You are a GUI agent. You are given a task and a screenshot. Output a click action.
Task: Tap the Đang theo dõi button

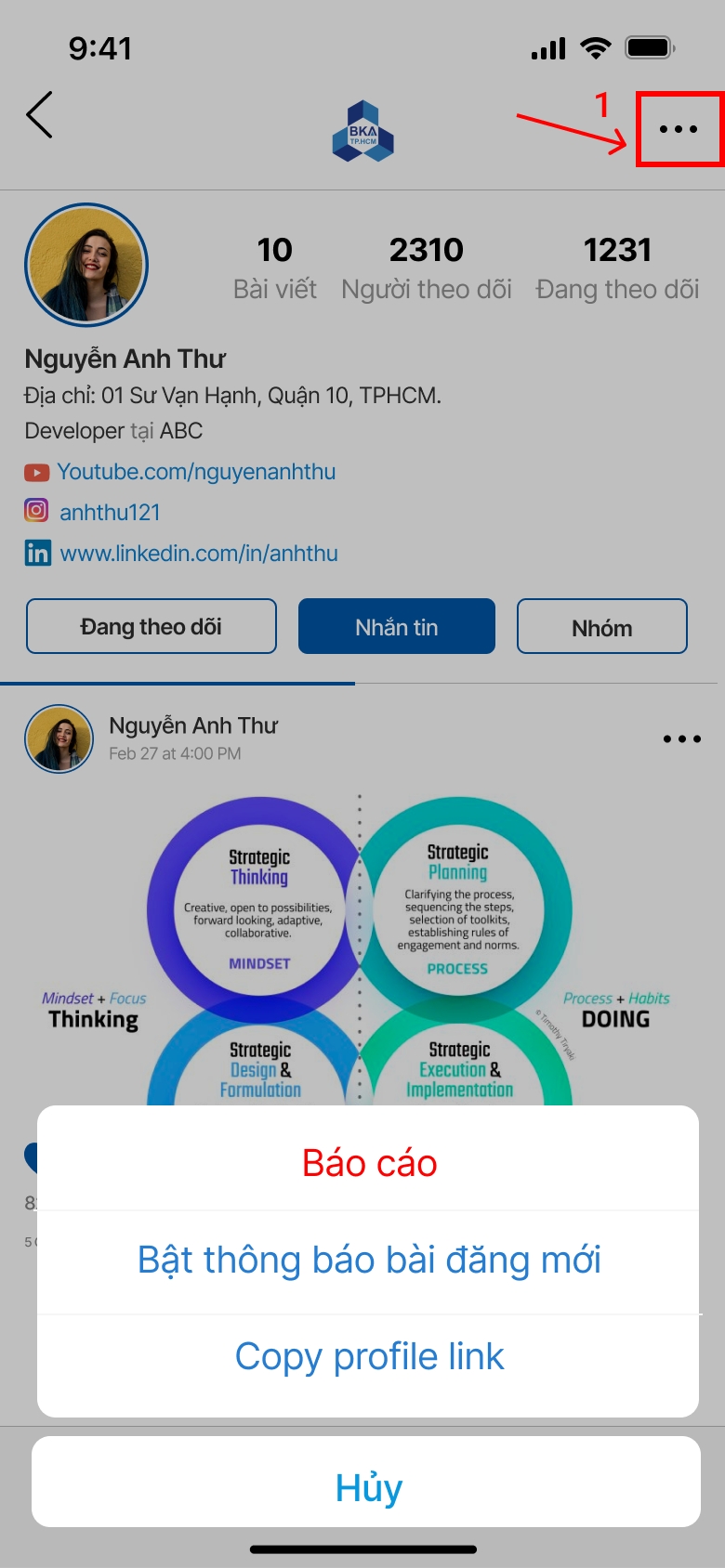coord(152,627)
